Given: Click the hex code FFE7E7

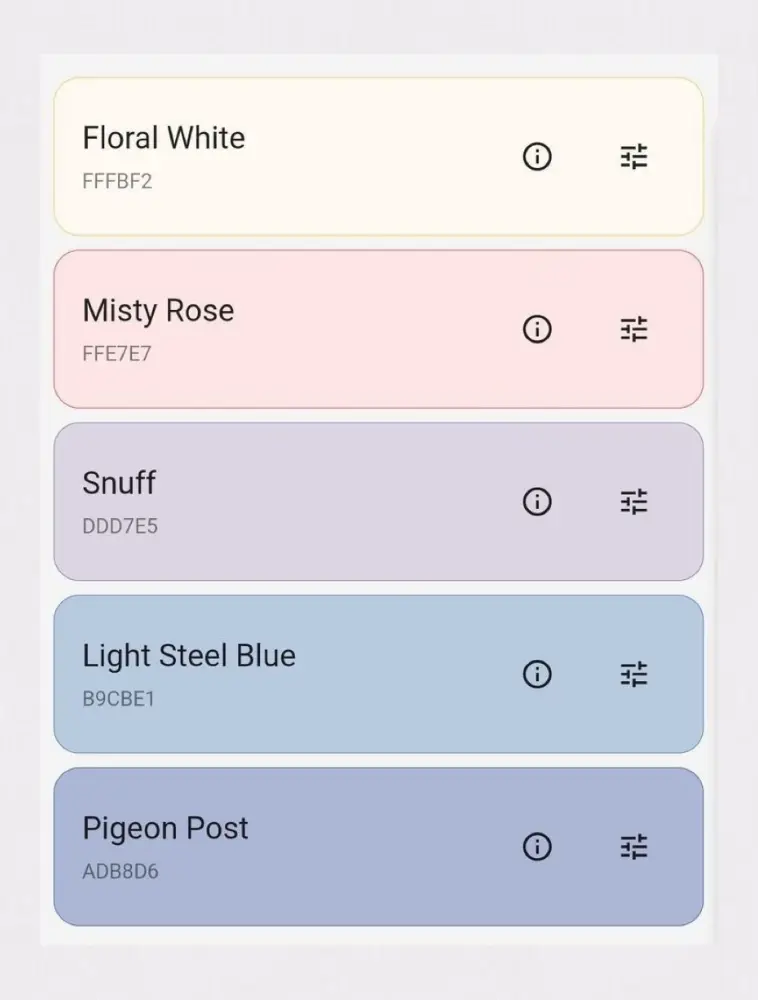Looking at the screenshot, I should tap(116, 353).
